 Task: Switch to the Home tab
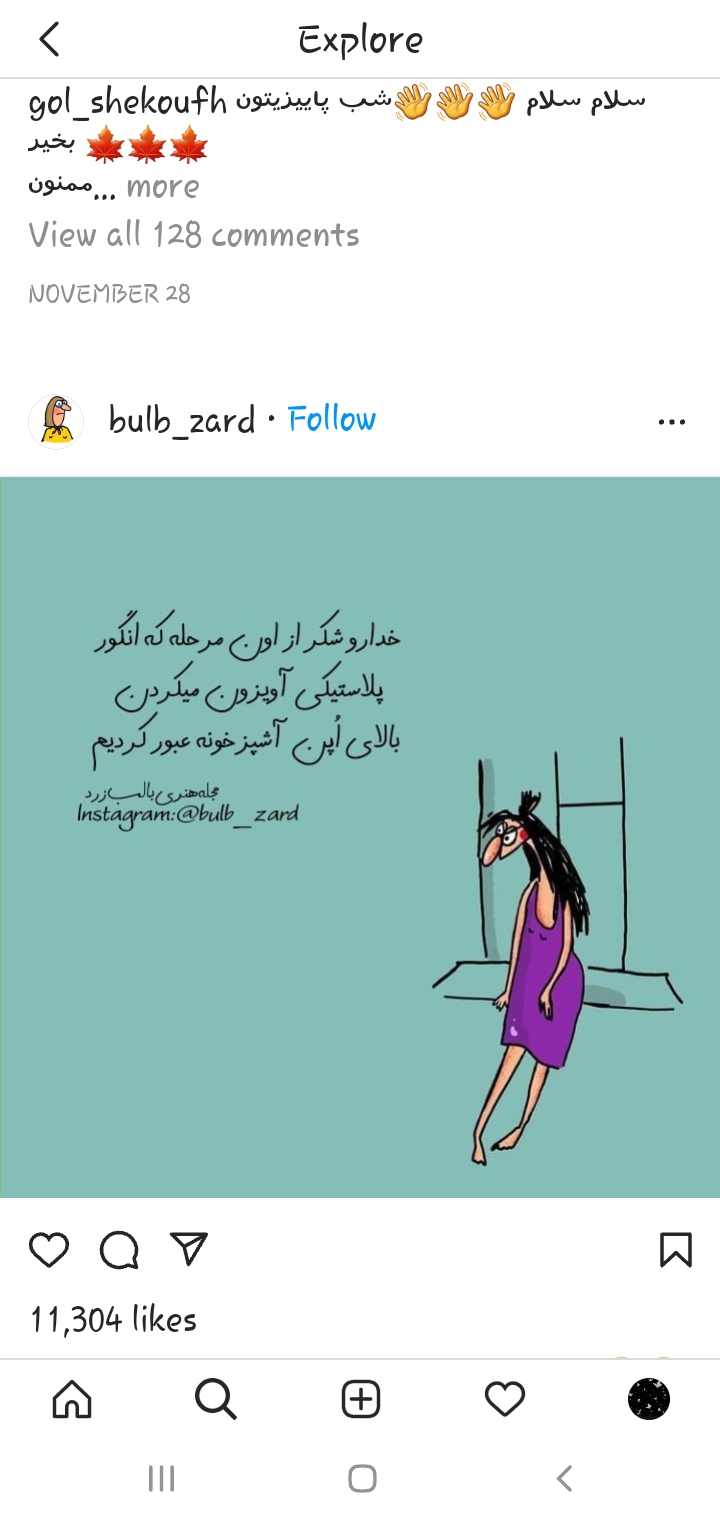click(x=72, y=1399)
